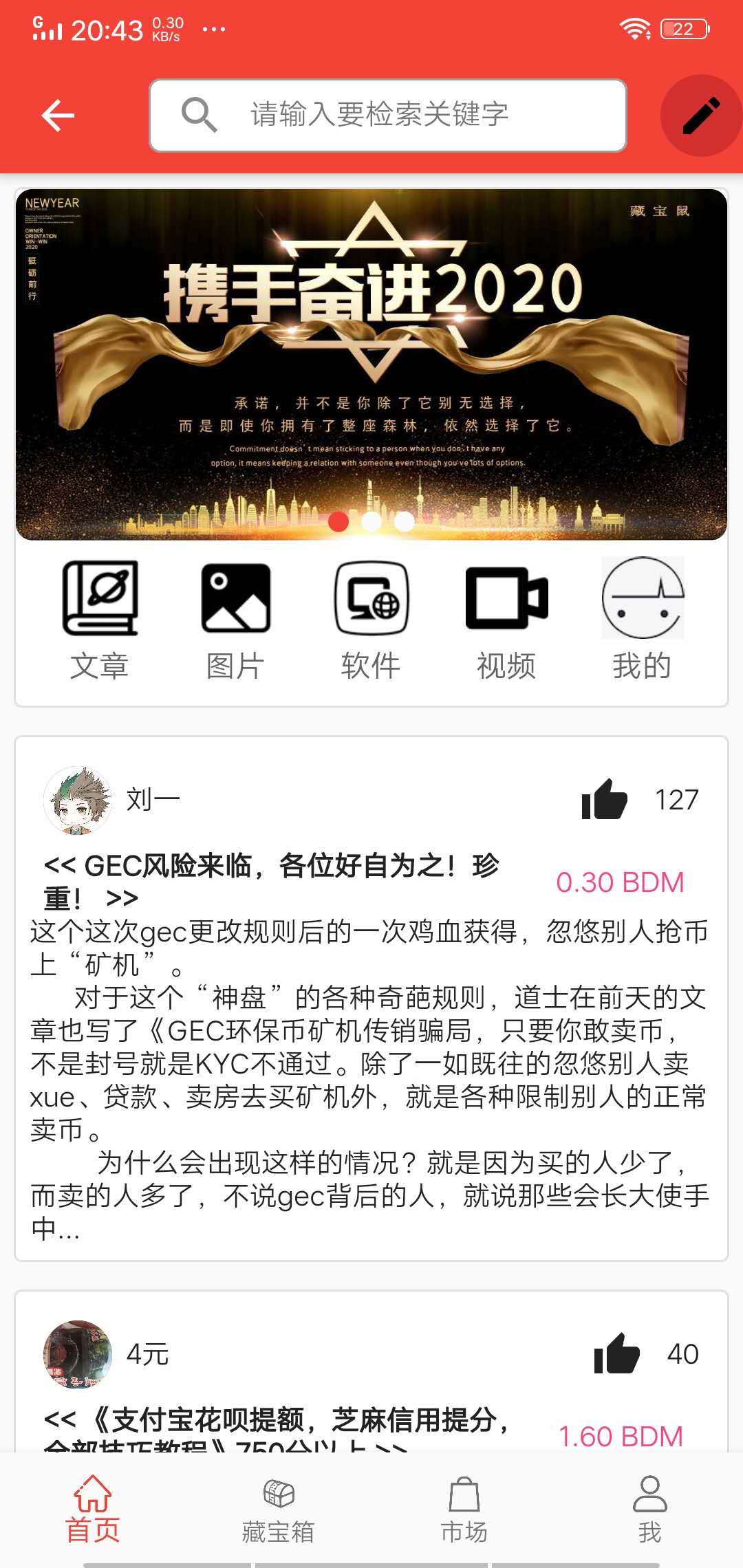743x1568 pixels.
Task: Switch to the 市场 tab
Action: pos(464,1510)
